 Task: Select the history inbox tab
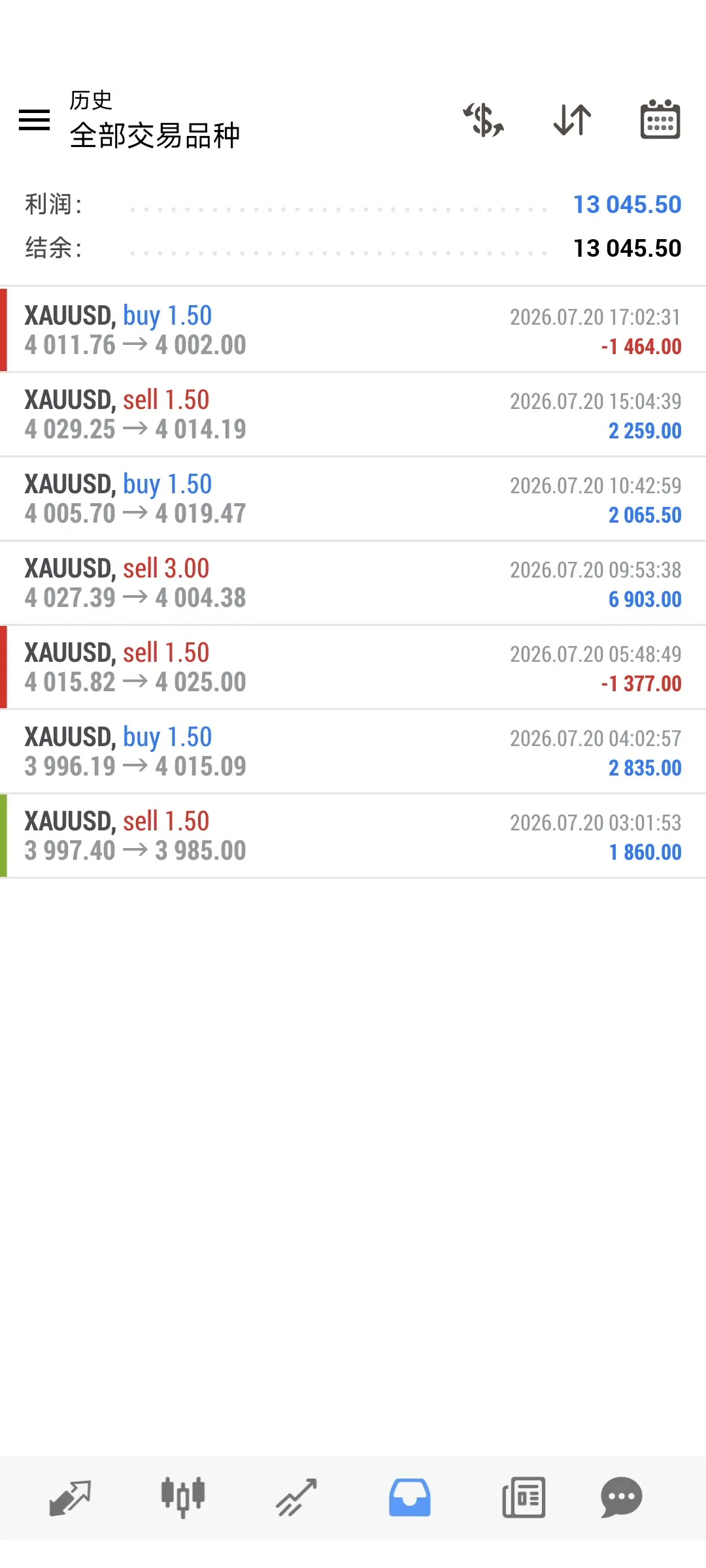click(410, 1497)
